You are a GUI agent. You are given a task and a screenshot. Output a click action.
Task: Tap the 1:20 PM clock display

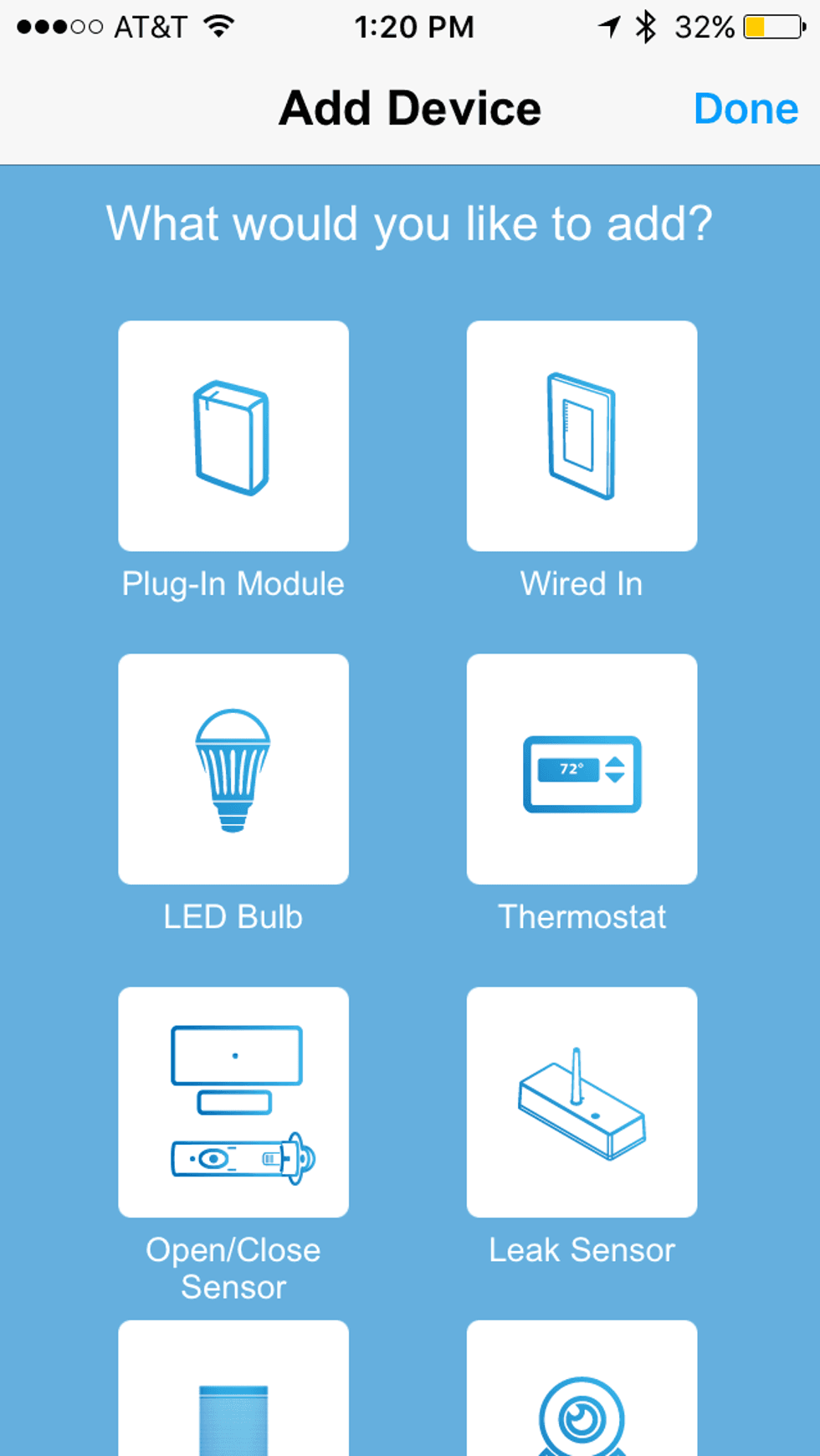coord(413,26)
